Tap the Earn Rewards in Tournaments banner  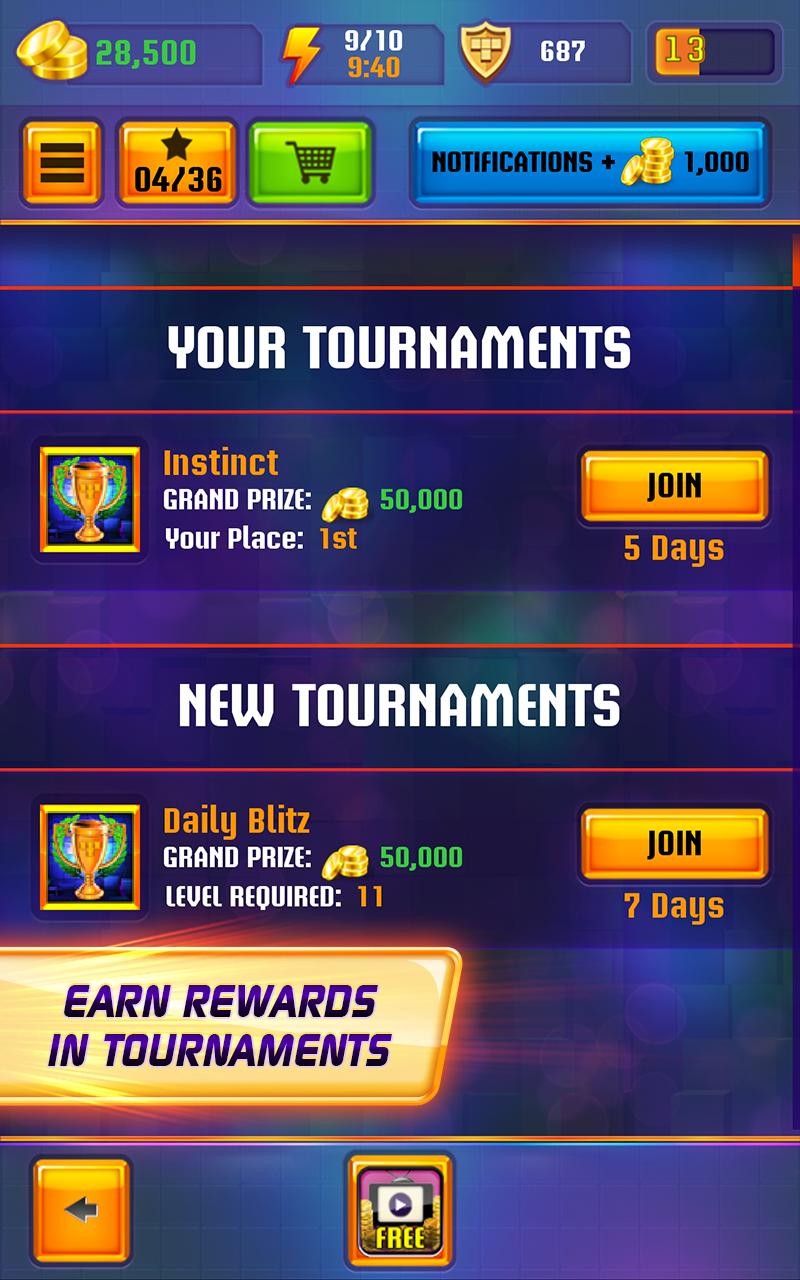point(220,1026)
